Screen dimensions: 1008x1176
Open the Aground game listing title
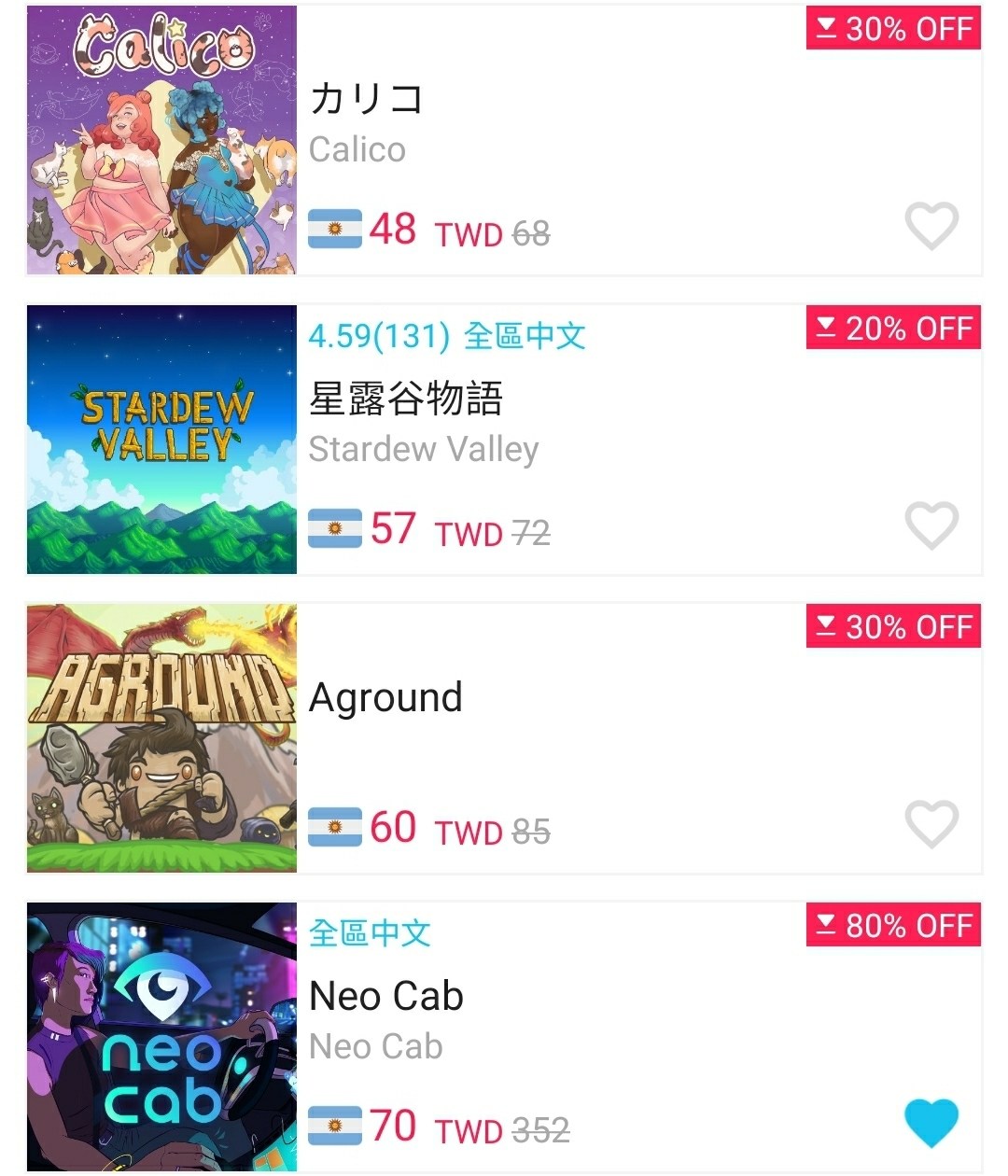(385, 696)
